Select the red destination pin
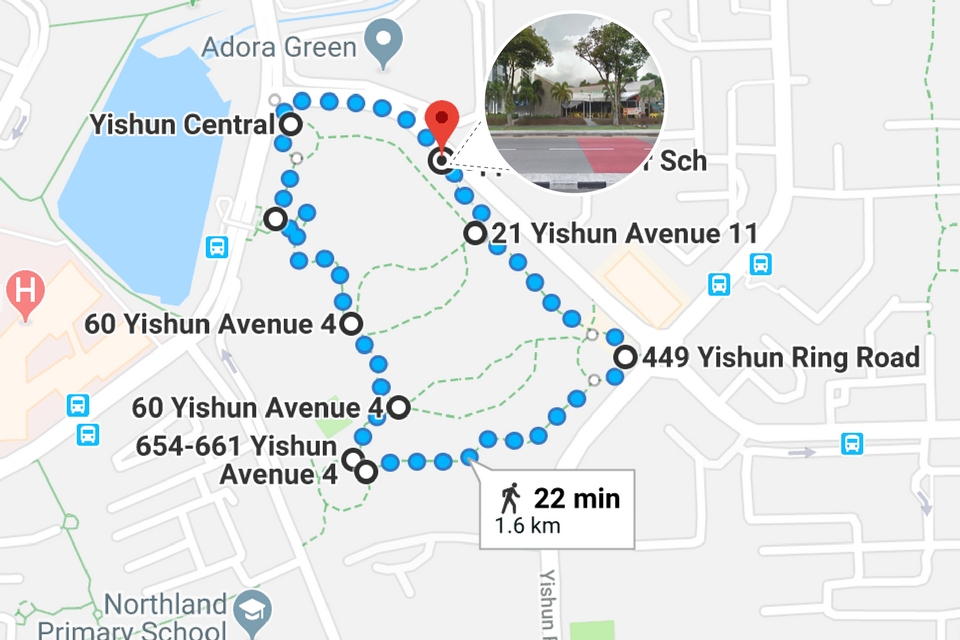Viewport: 960px width, 640px height. click(x=441, y=124)
